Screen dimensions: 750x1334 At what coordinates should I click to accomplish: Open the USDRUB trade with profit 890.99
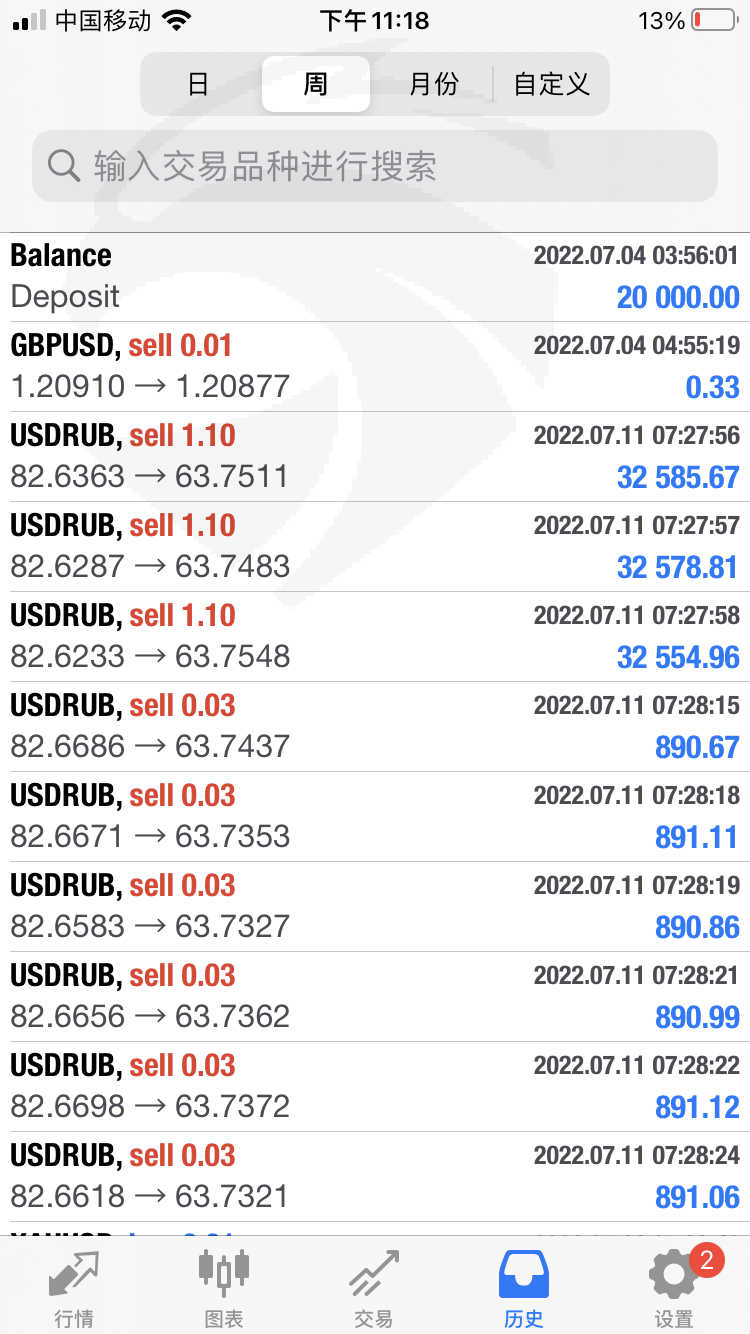[x=375, y=996]
